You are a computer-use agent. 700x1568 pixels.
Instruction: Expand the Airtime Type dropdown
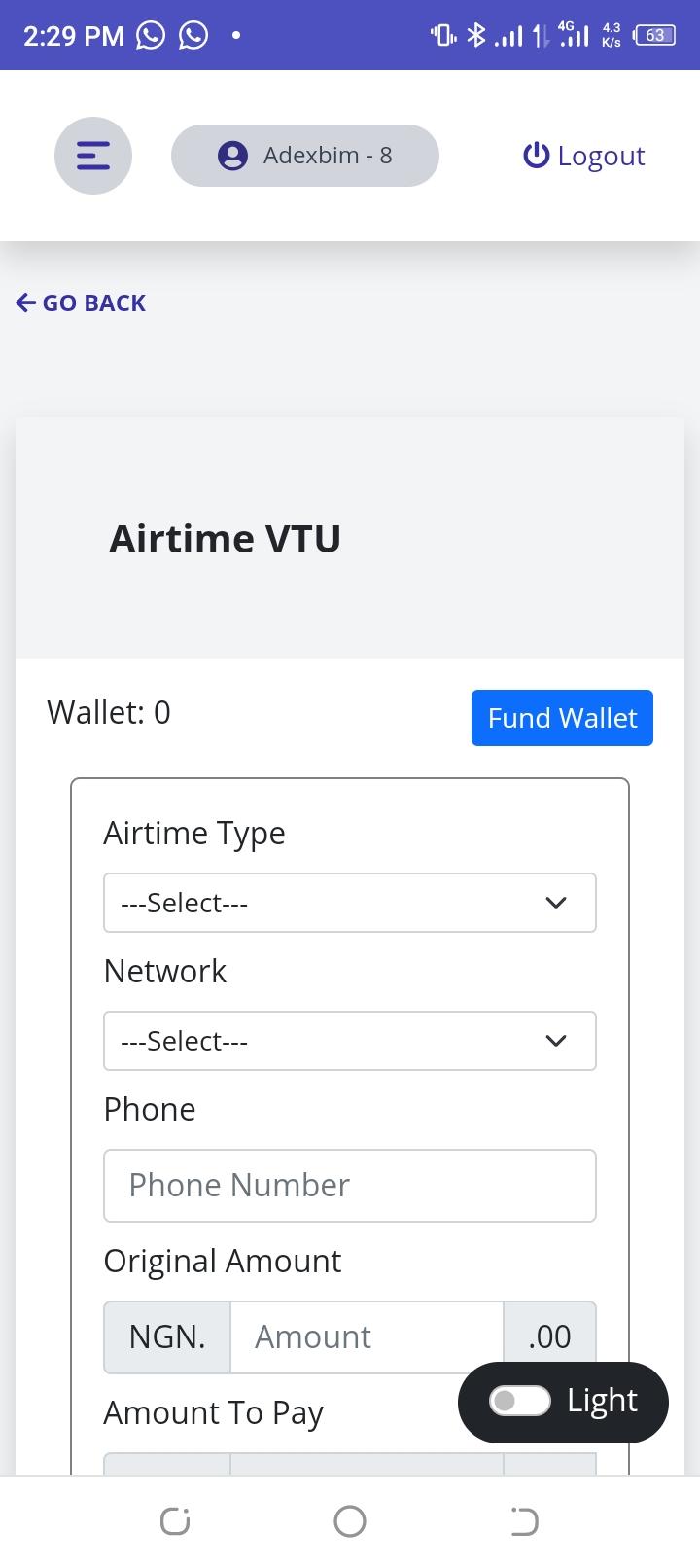[x=350, y=903]
